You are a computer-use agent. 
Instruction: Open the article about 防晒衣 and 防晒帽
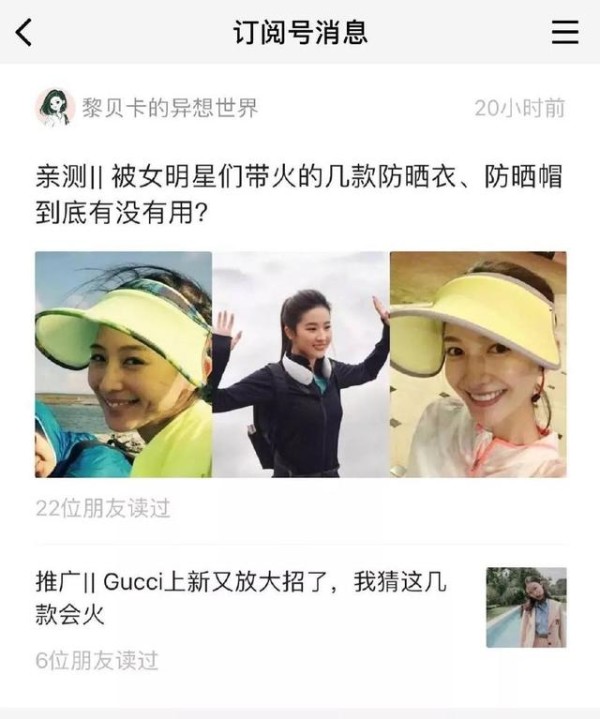298,196
